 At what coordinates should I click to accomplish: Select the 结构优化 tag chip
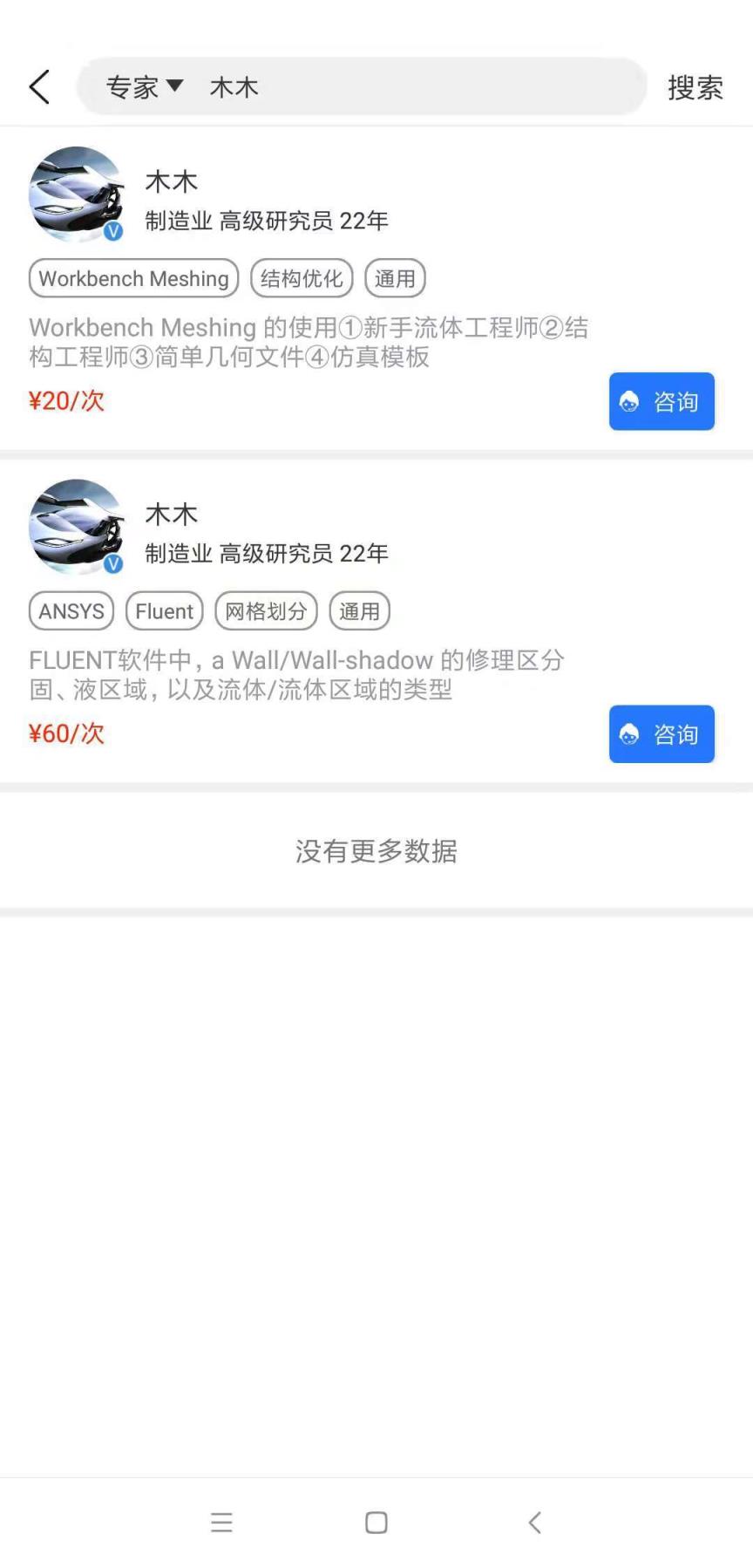[x=301, y=278]
